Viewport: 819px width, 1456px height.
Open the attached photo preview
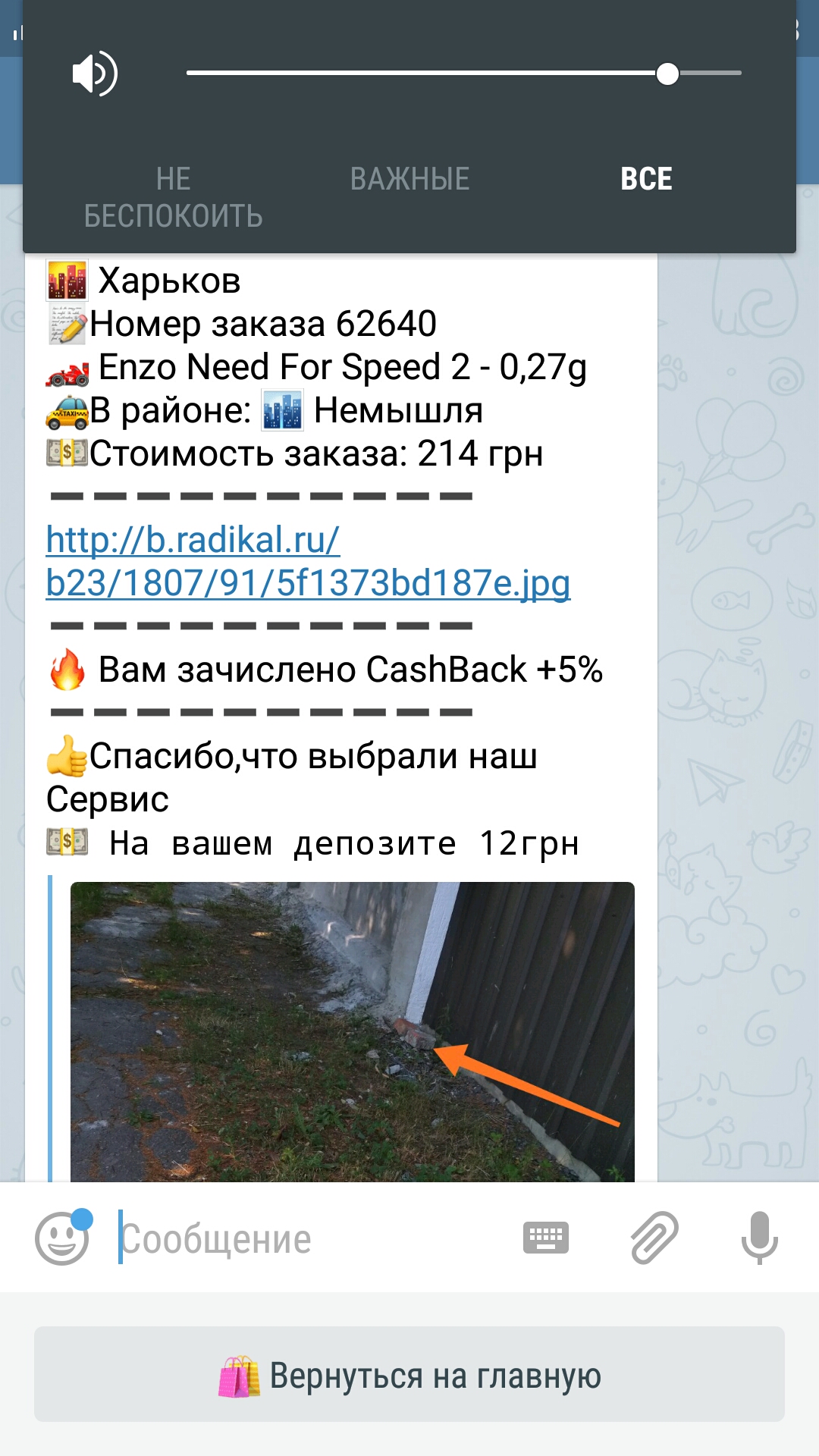[x=353, y=1031]
